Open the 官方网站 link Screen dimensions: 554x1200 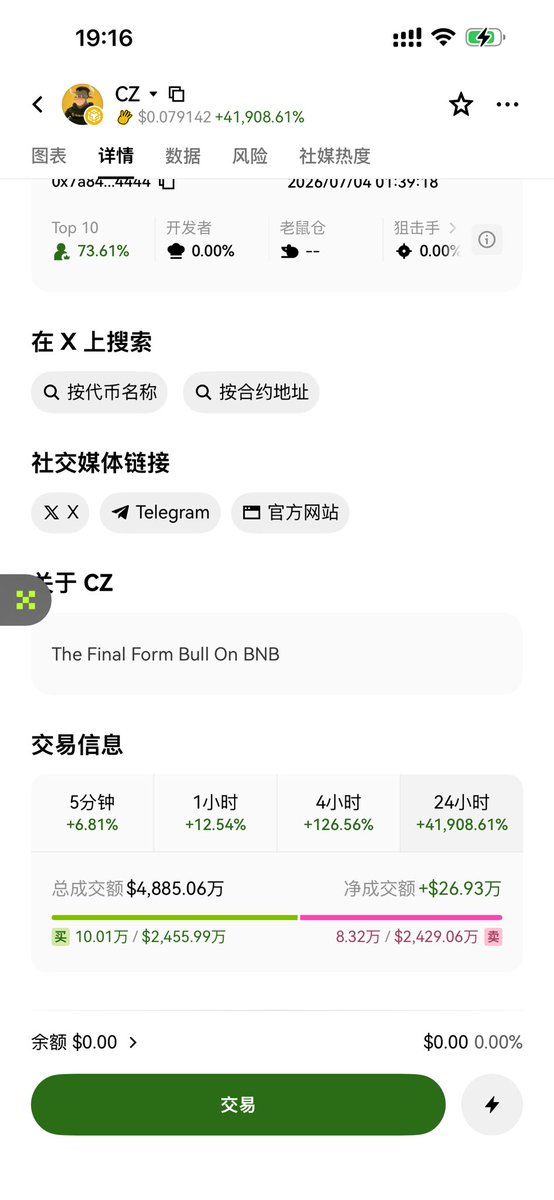290,512
